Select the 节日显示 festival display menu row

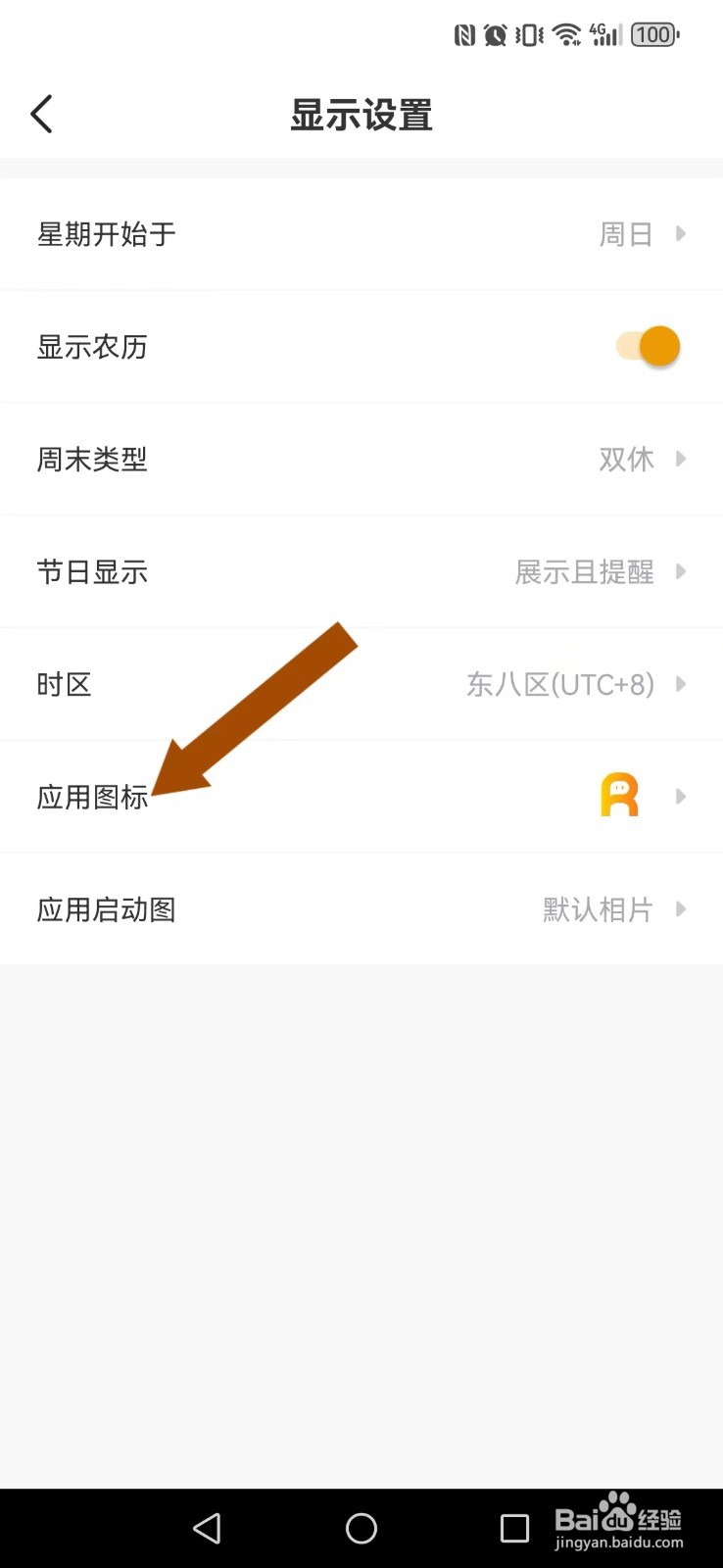(x=361, y=571)
